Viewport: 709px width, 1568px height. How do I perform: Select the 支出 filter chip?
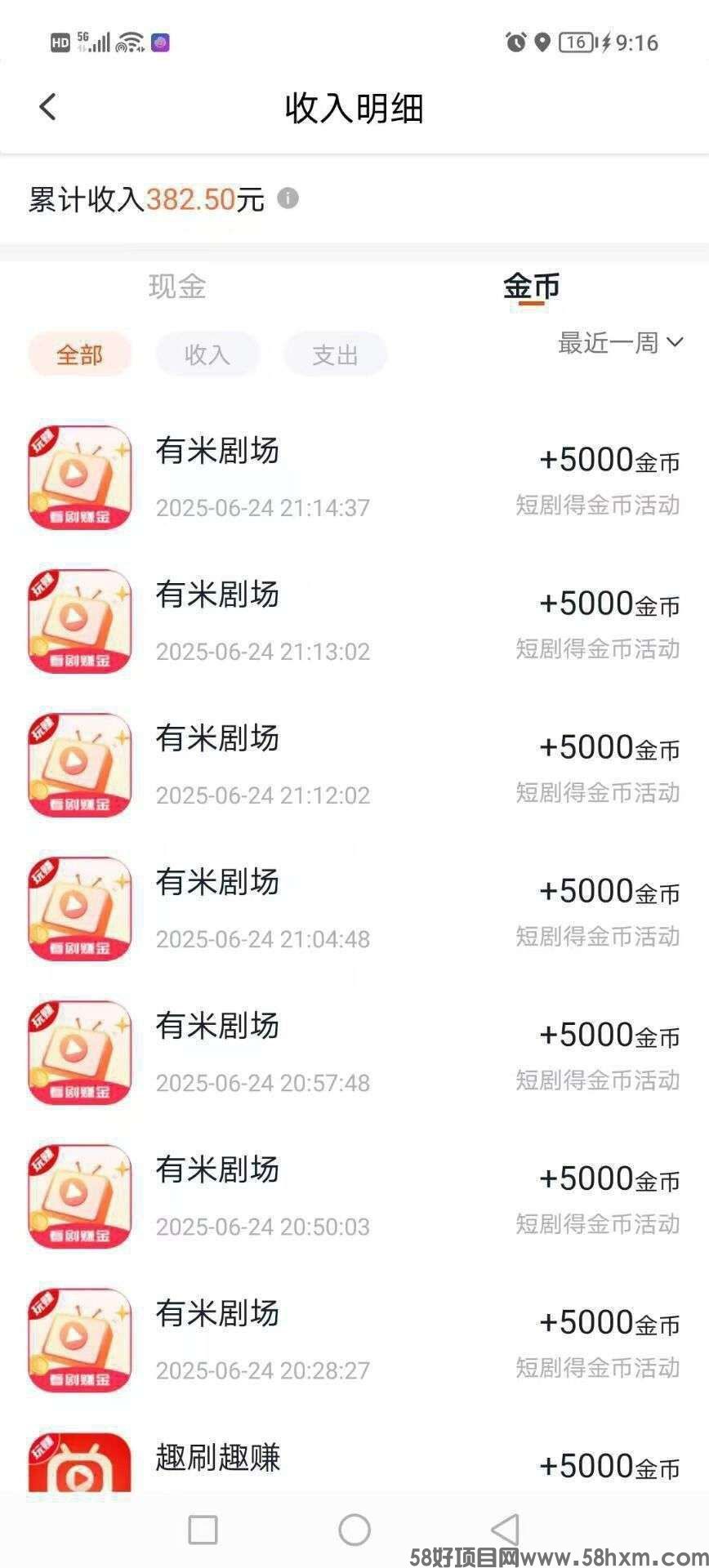click(335, 354)
